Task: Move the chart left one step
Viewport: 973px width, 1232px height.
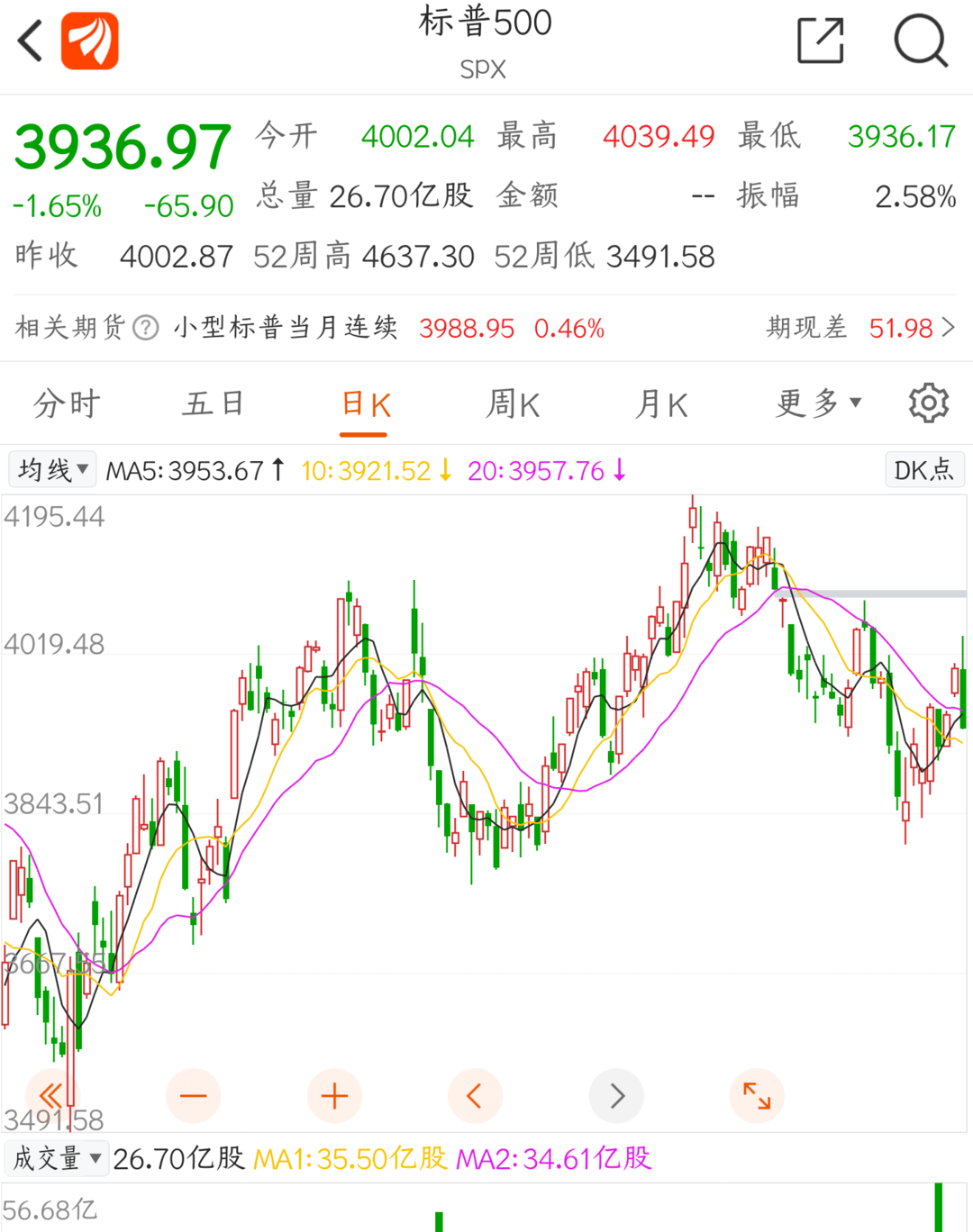Action: tap(475, 1096)
